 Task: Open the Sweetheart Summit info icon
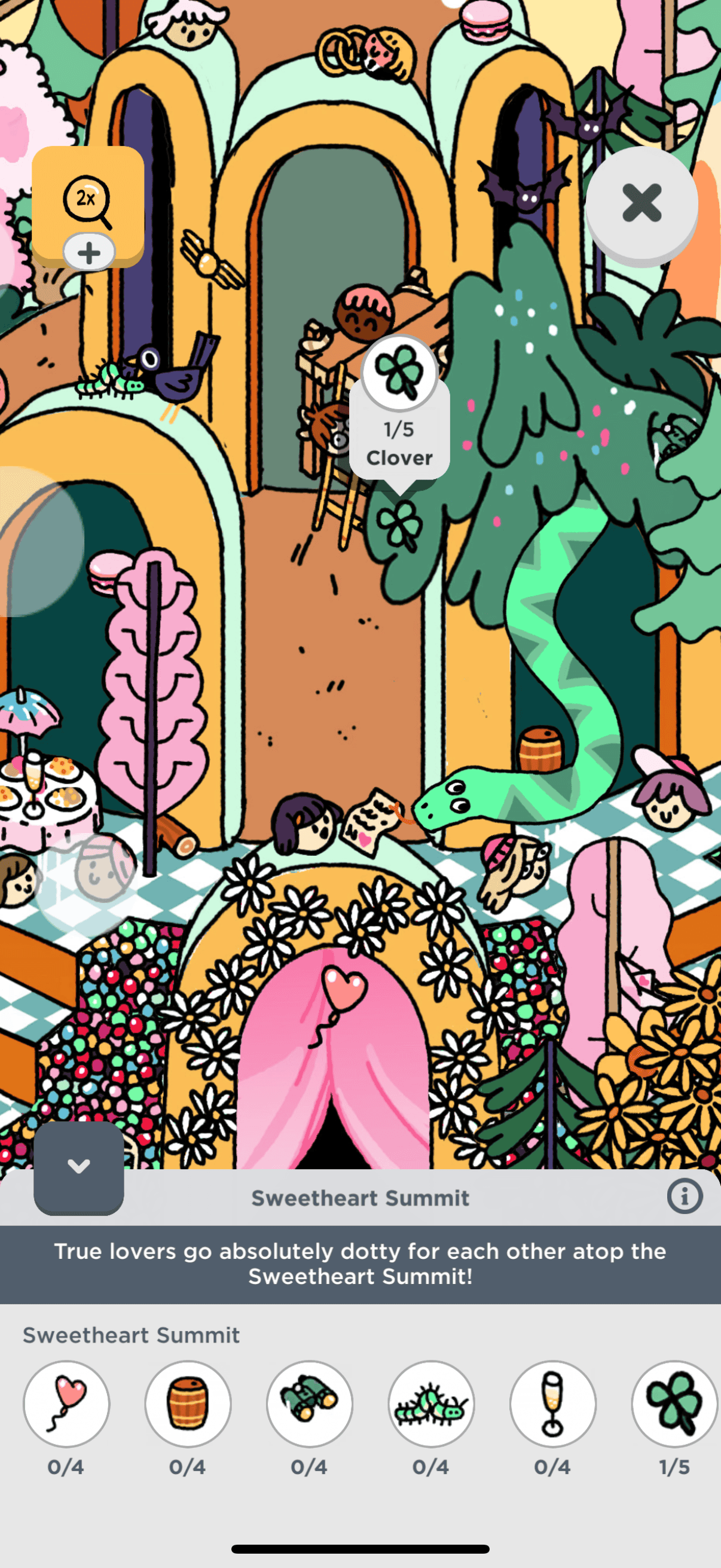(x=685, y=1196)
